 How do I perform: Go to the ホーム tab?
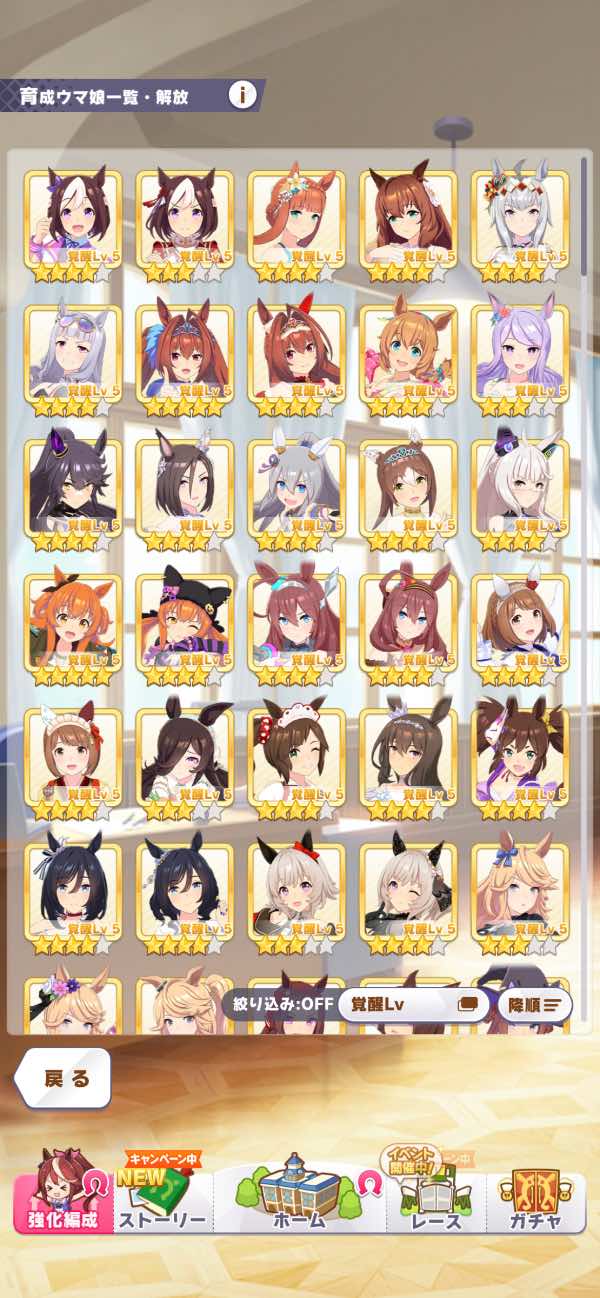click(x=299, y=1195)
